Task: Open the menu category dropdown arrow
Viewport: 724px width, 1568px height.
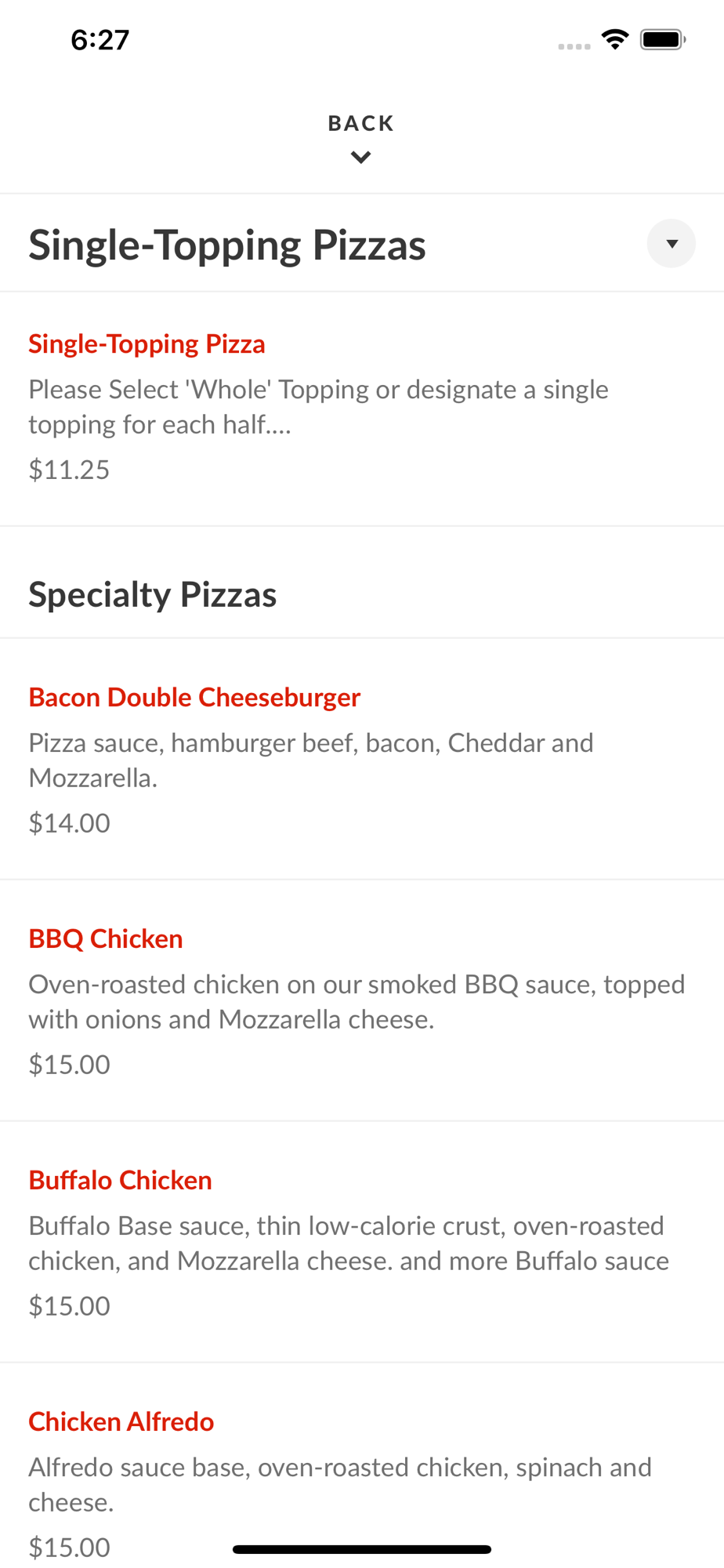Action: click(x=671, y=244)
